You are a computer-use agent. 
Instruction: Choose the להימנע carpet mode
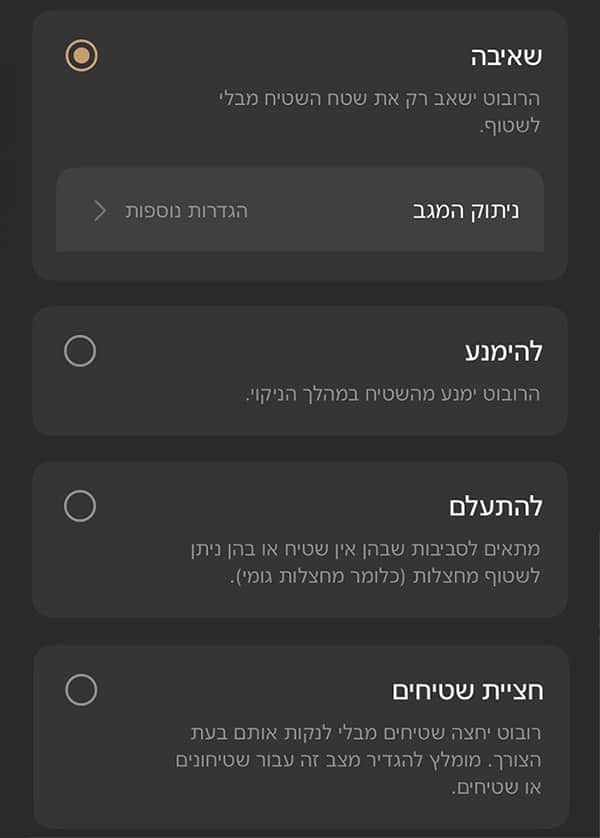coord(80,351)
